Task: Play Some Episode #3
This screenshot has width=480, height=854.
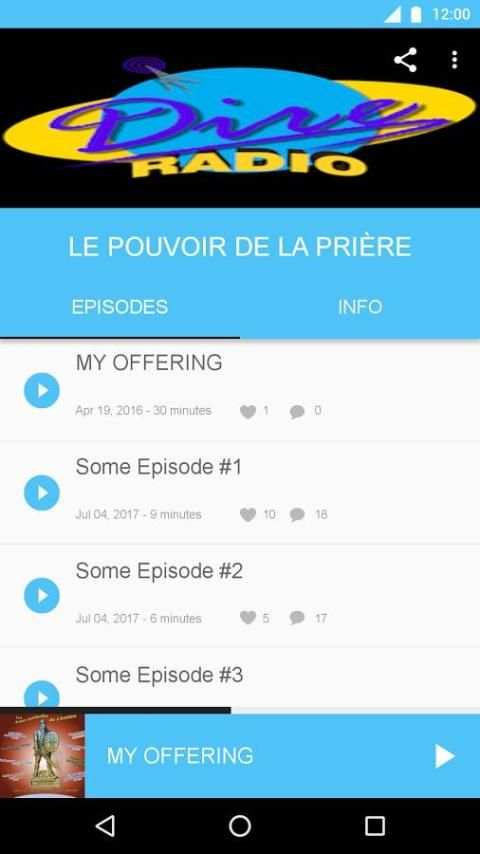Action: 41,694
